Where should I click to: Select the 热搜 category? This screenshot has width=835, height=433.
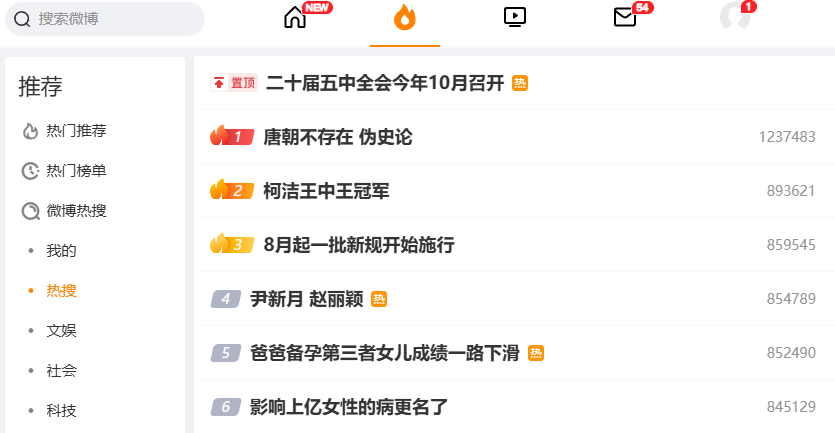click(61, 290)
